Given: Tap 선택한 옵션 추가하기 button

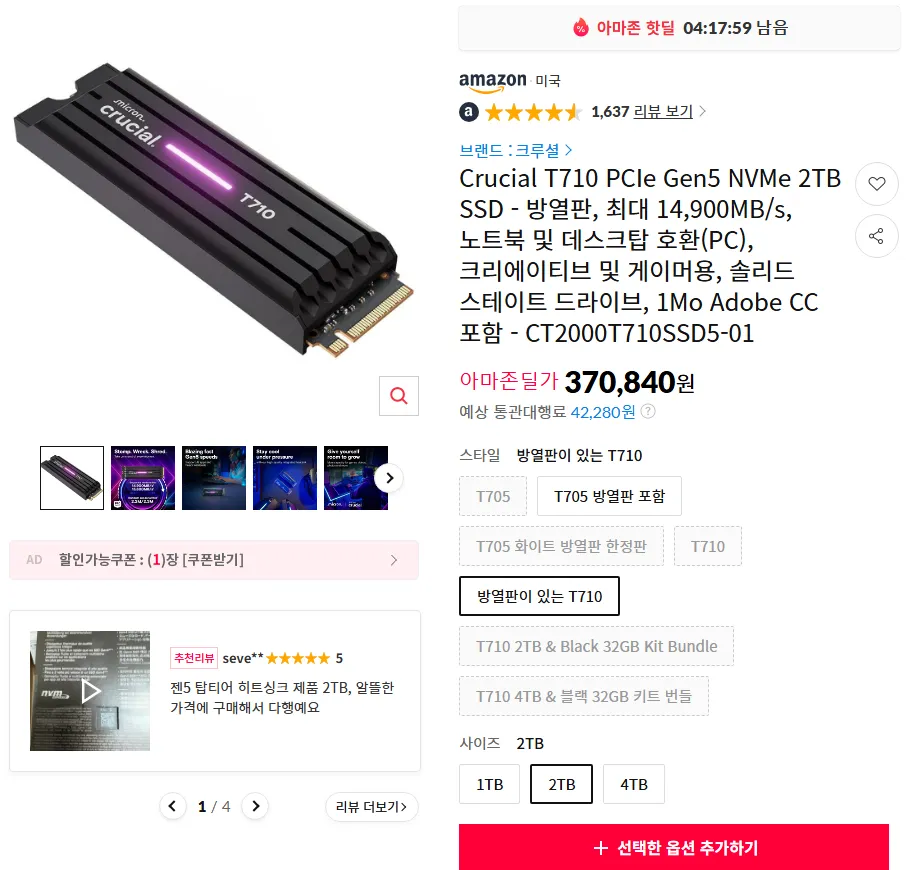Looking at the screenshot, I should tap(674, 848).
